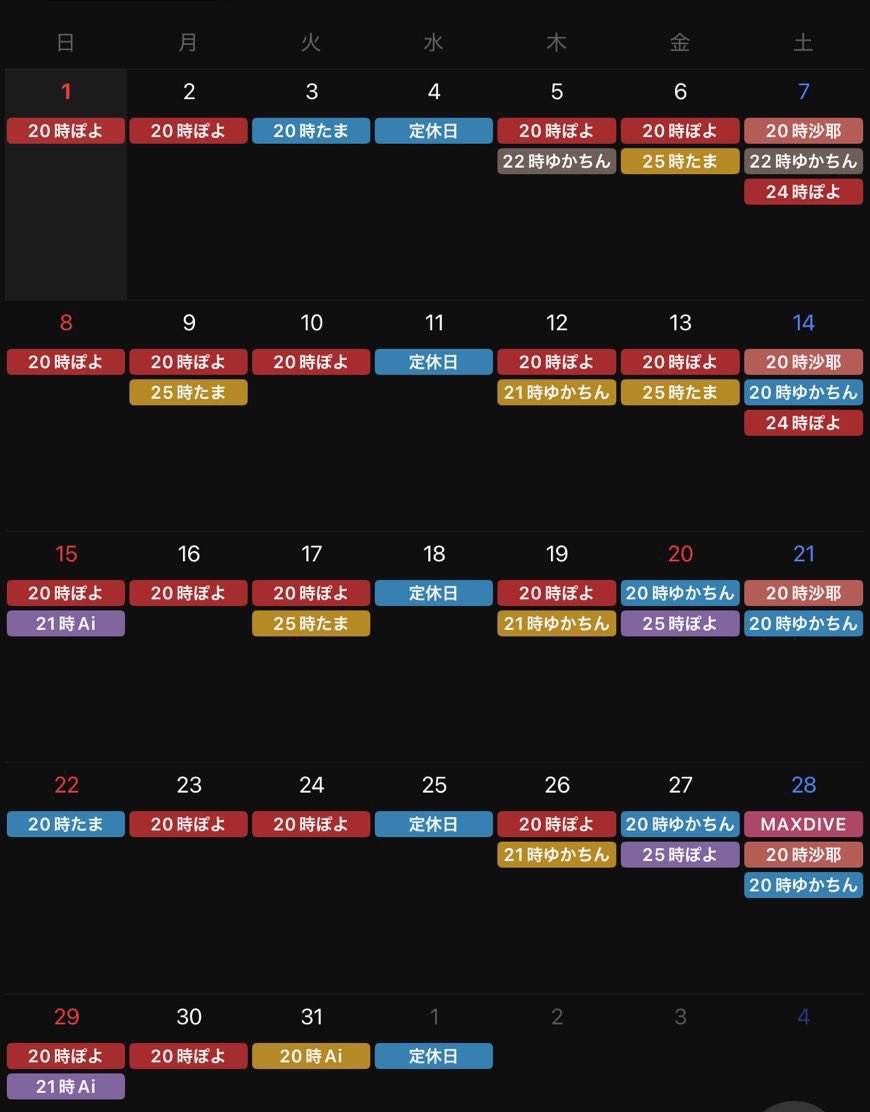Open 22時ゆかちん event on the 5th
Image resolution: width=870 pixels, height=1112 pixels.
click(557, 161)
